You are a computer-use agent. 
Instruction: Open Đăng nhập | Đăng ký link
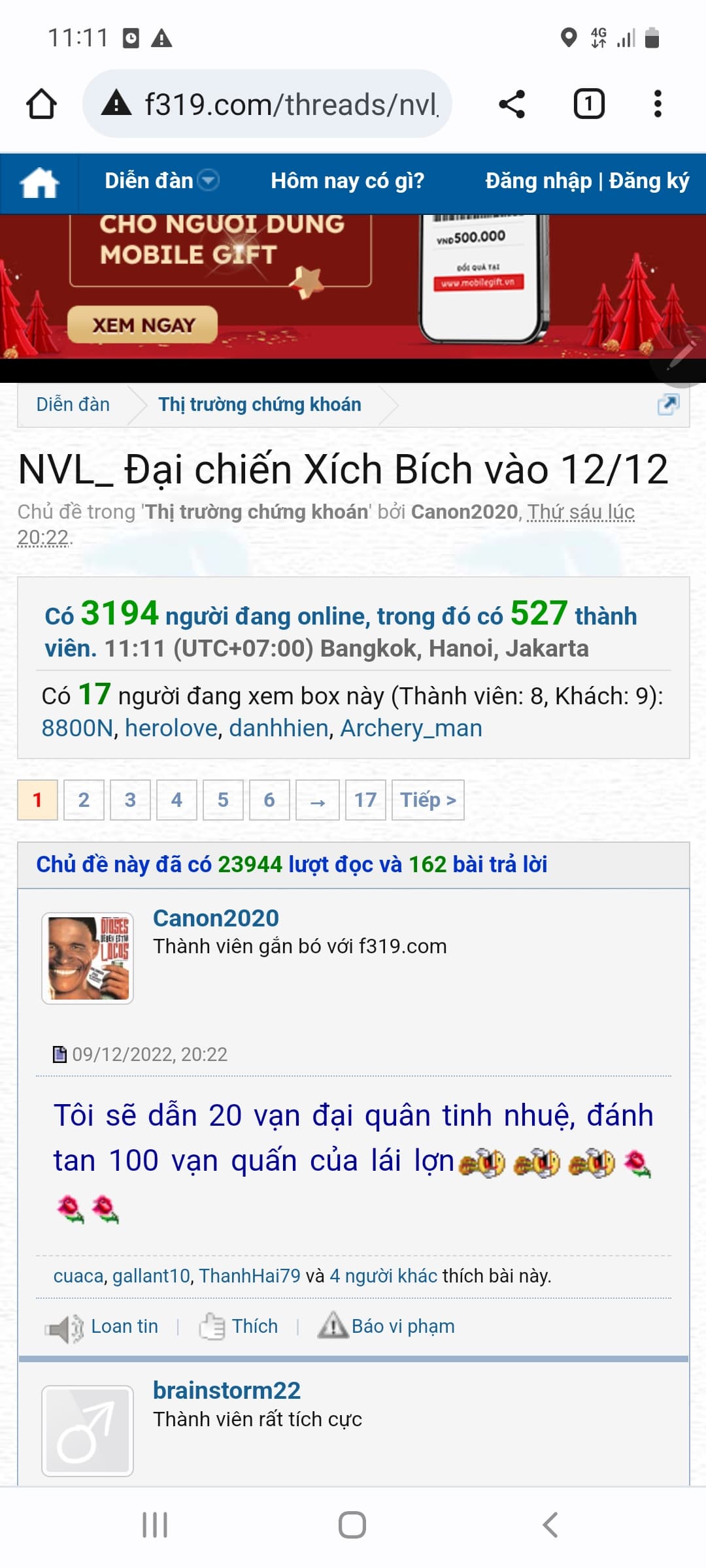(586, 181)
